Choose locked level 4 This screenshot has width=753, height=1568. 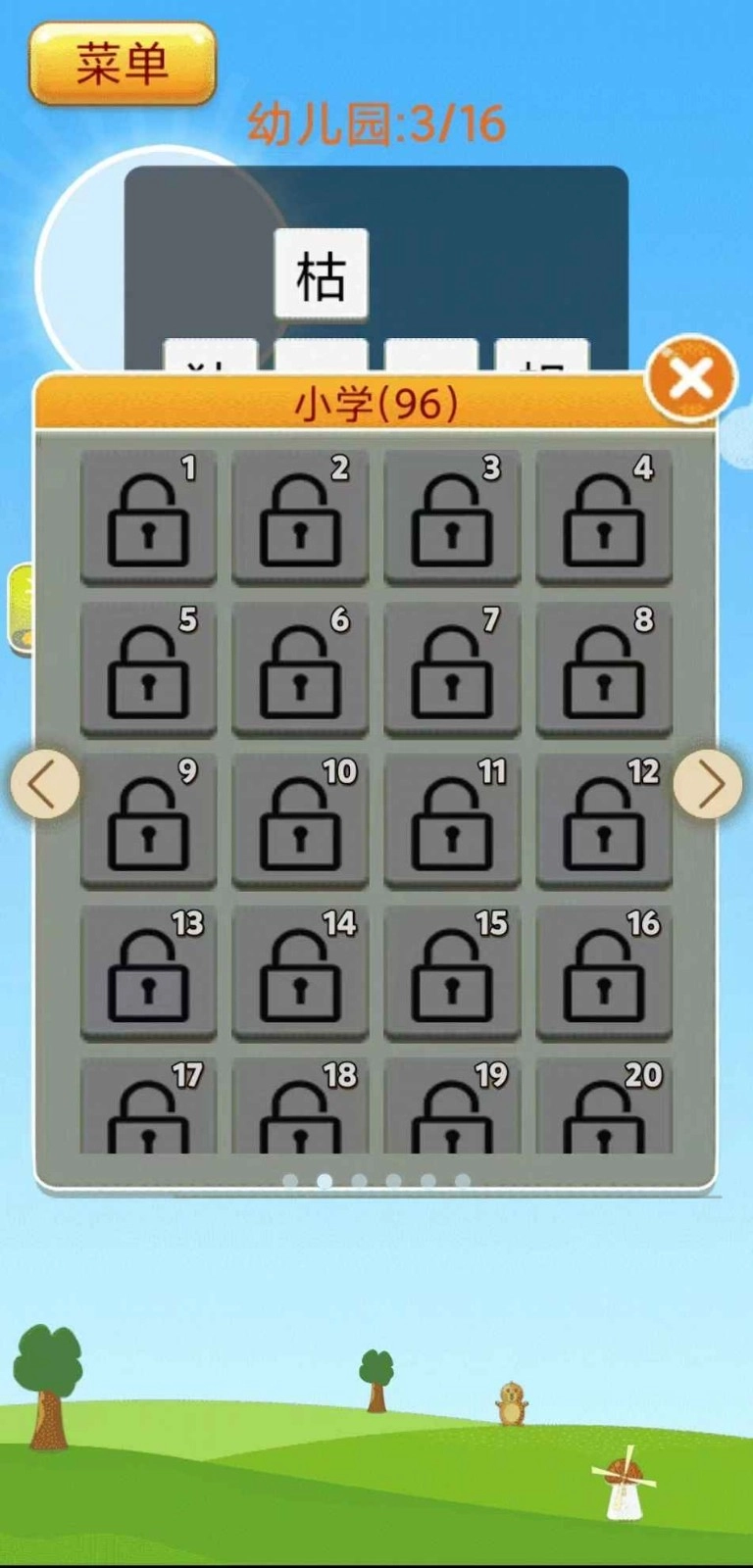(x=604, y=517)
